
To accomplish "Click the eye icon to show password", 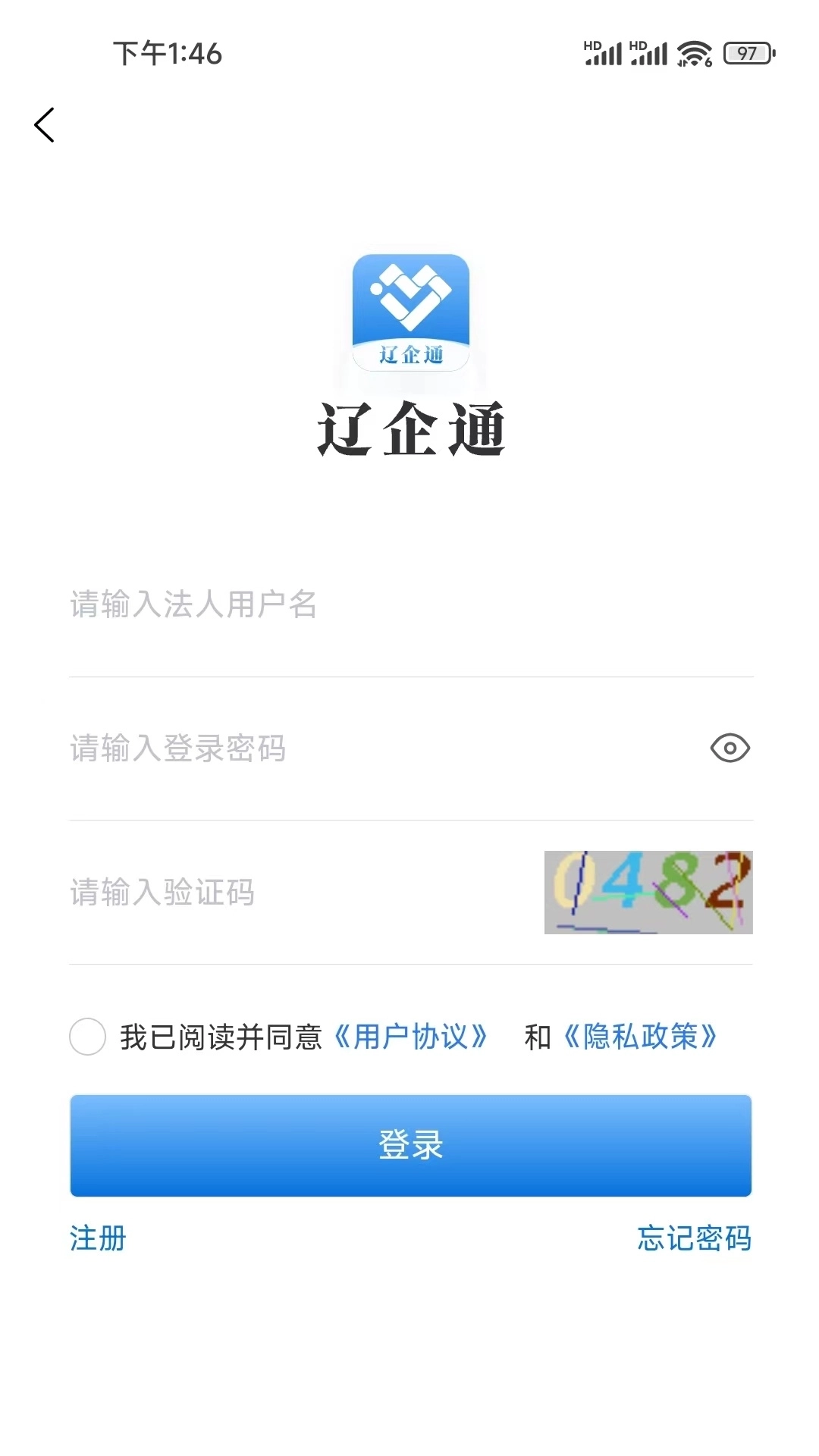I will tap(730, 748).
